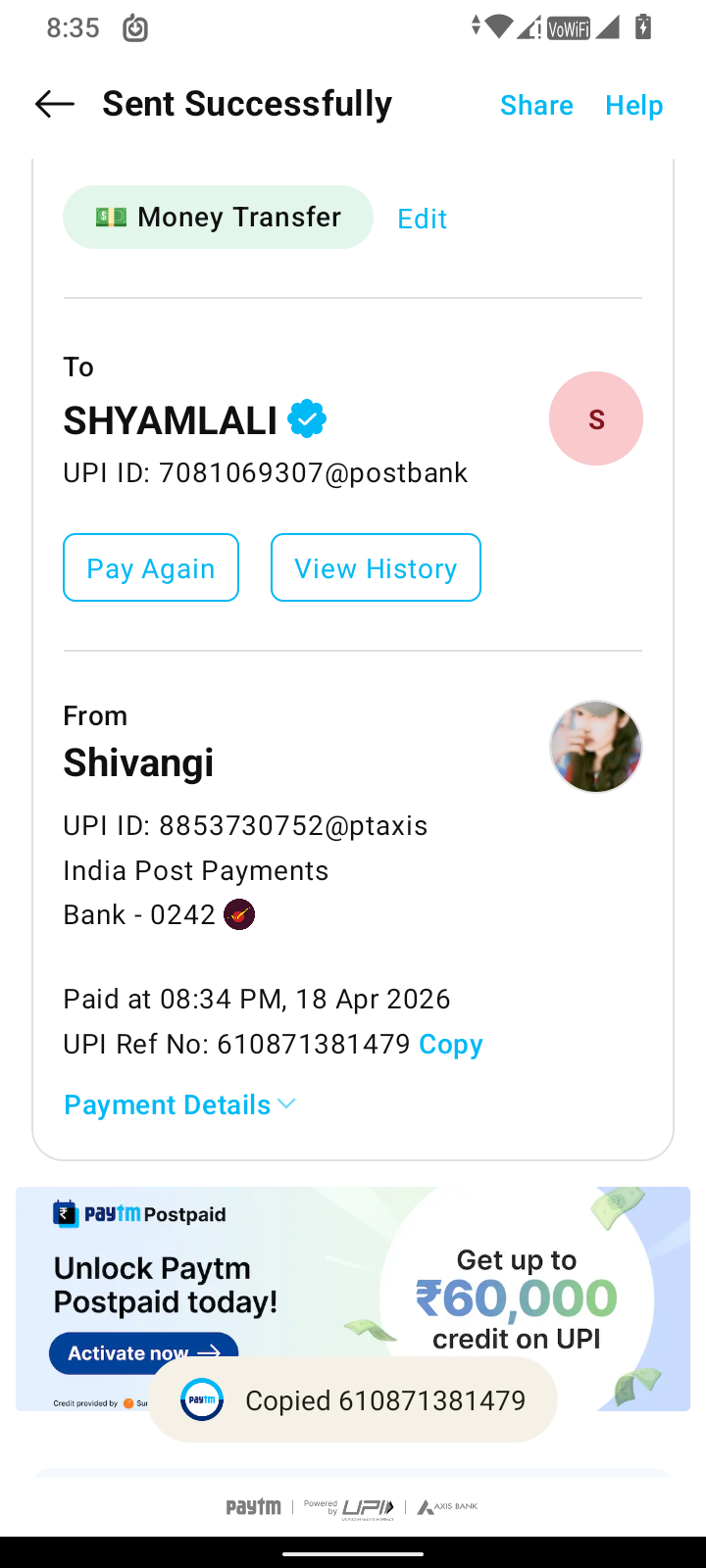Expand Payment Details
The height and width of the screenshot is (1568, 706).
pyautogui.click(x=179, y=1104)
